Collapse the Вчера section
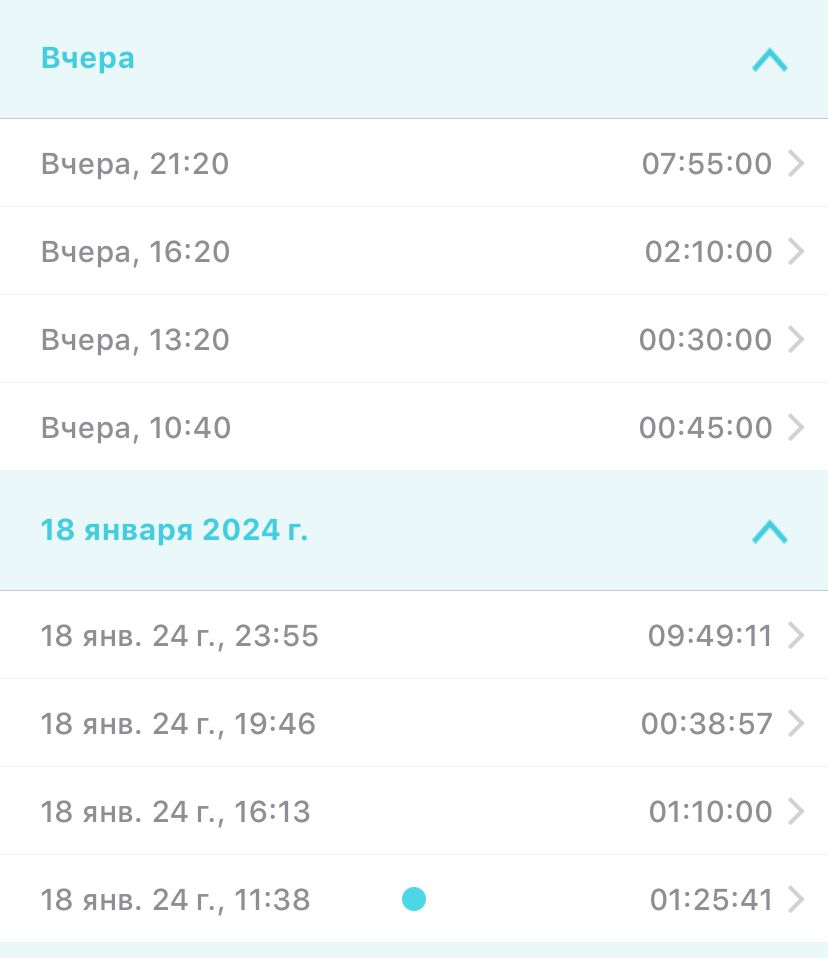The height and width of the screenshot is (958, 828). [769, 60]
